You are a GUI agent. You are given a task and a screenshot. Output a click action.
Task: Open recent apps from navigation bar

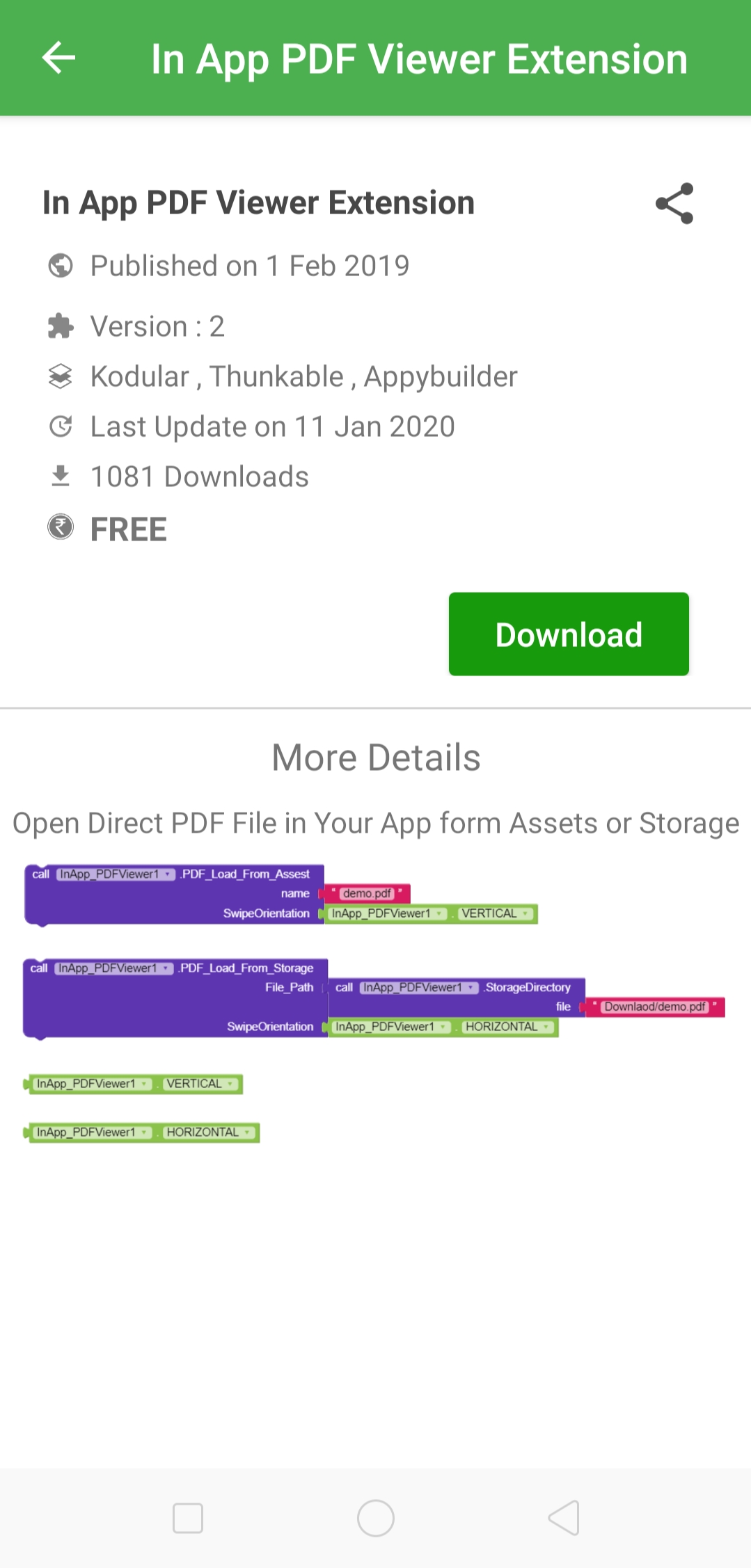coord(188,1518)
